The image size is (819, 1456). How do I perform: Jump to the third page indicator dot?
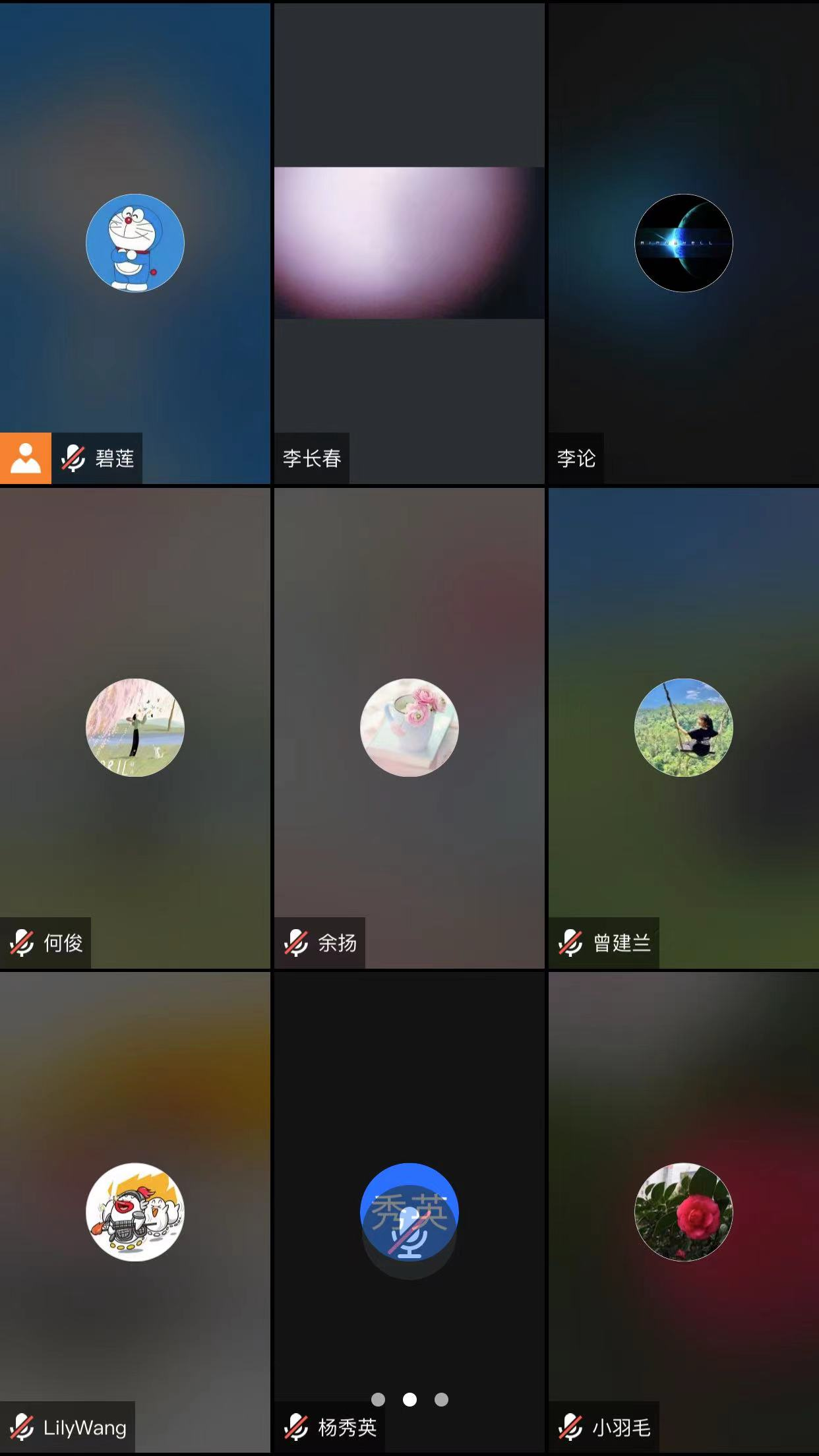tap(441, 1399)
